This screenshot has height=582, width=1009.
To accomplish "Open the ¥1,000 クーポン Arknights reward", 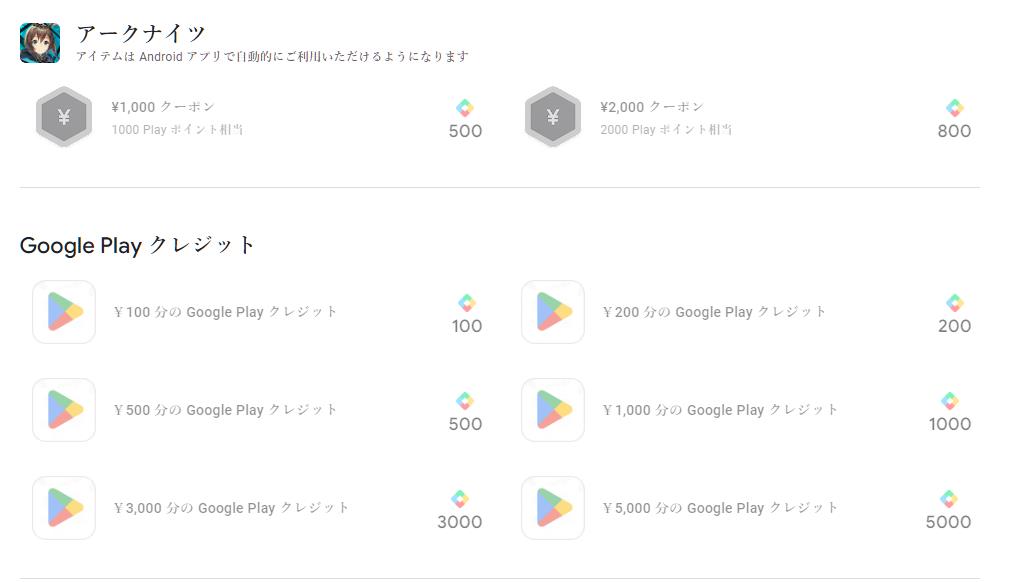I will (x=162, y=107).
